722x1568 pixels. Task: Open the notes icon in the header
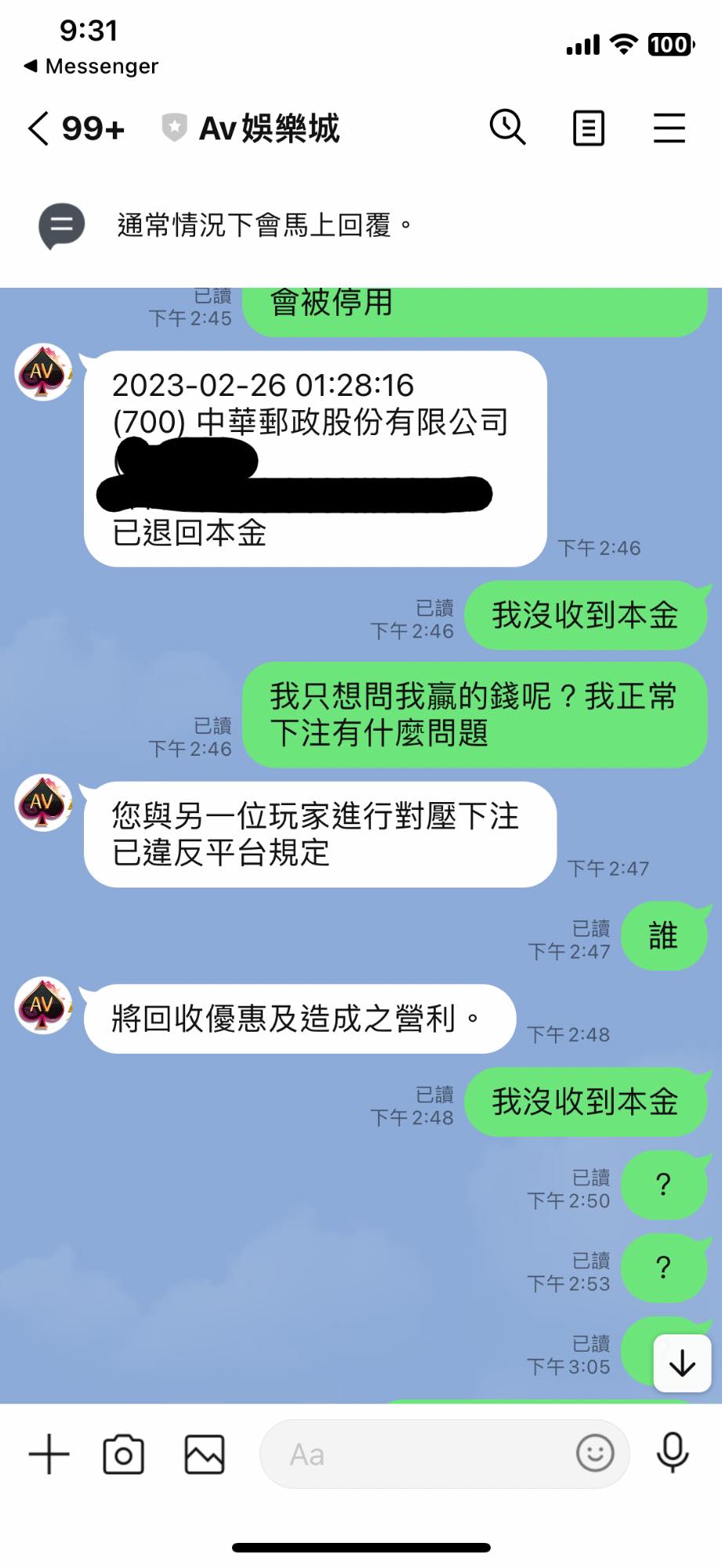coord(589,128)
